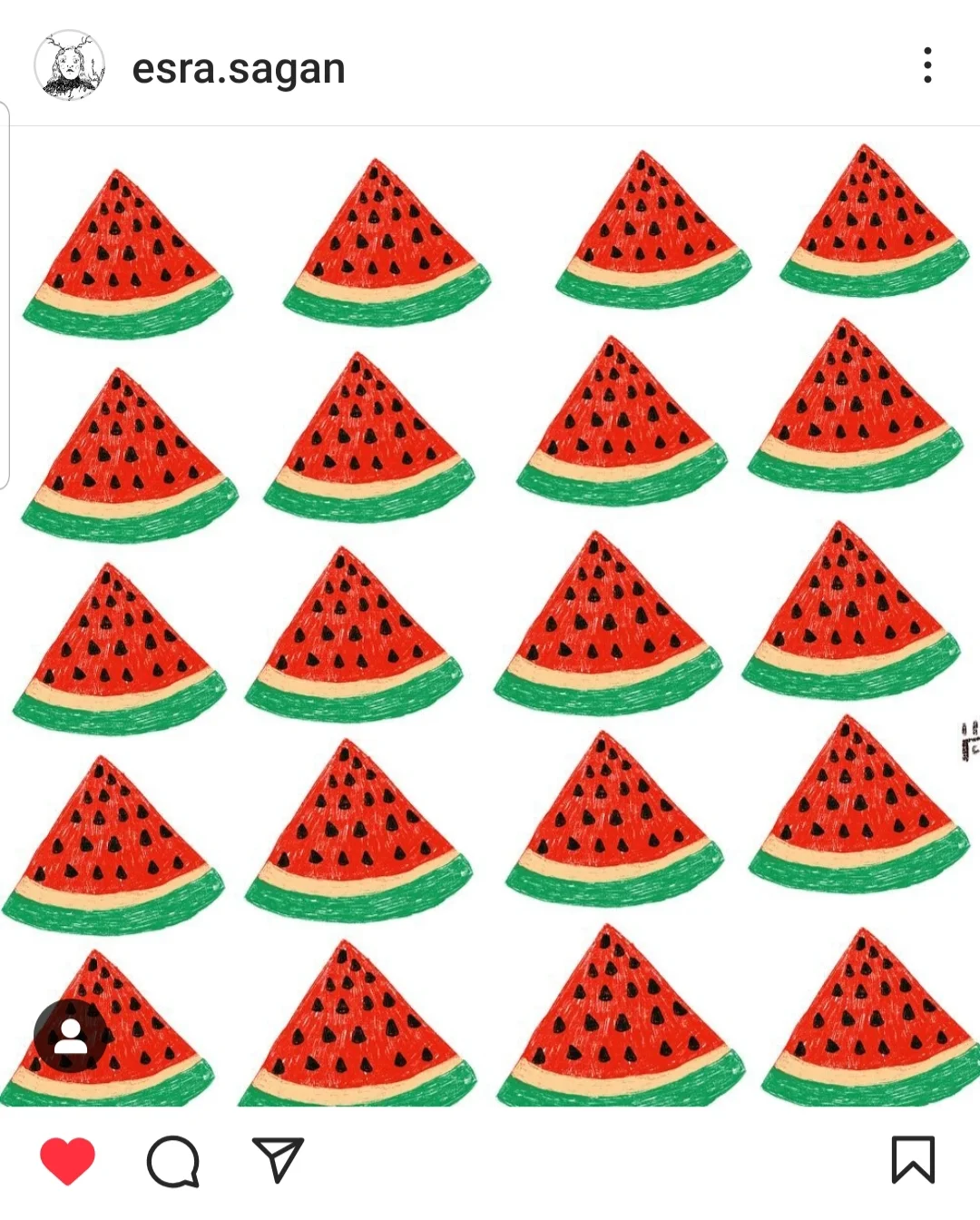Unlike the post with the red heart
This screenshot has height=1220, width=980.
coord(67,1160)
